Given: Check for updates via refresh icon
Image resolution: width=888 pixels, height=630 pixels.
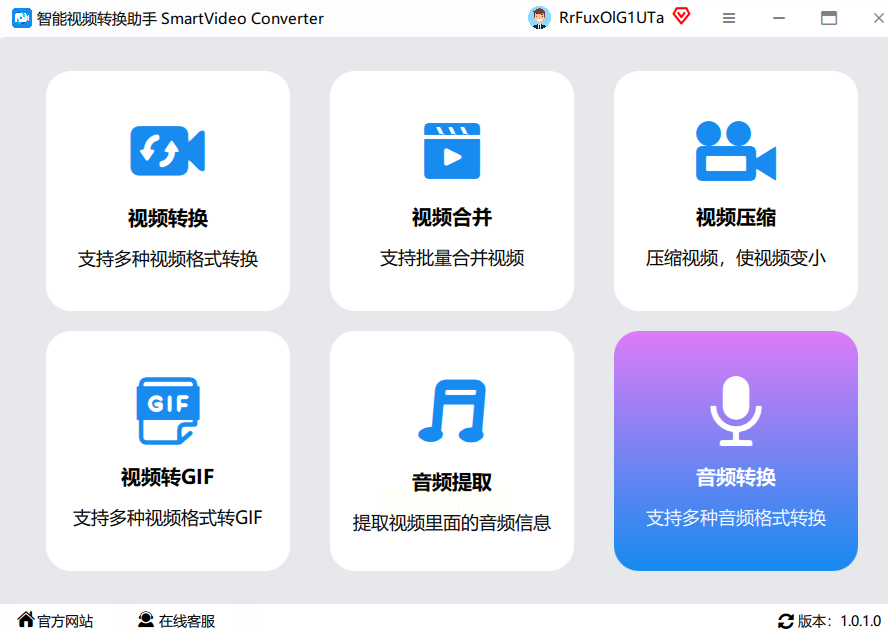Looking at the screenshot, I should [786, 621].
